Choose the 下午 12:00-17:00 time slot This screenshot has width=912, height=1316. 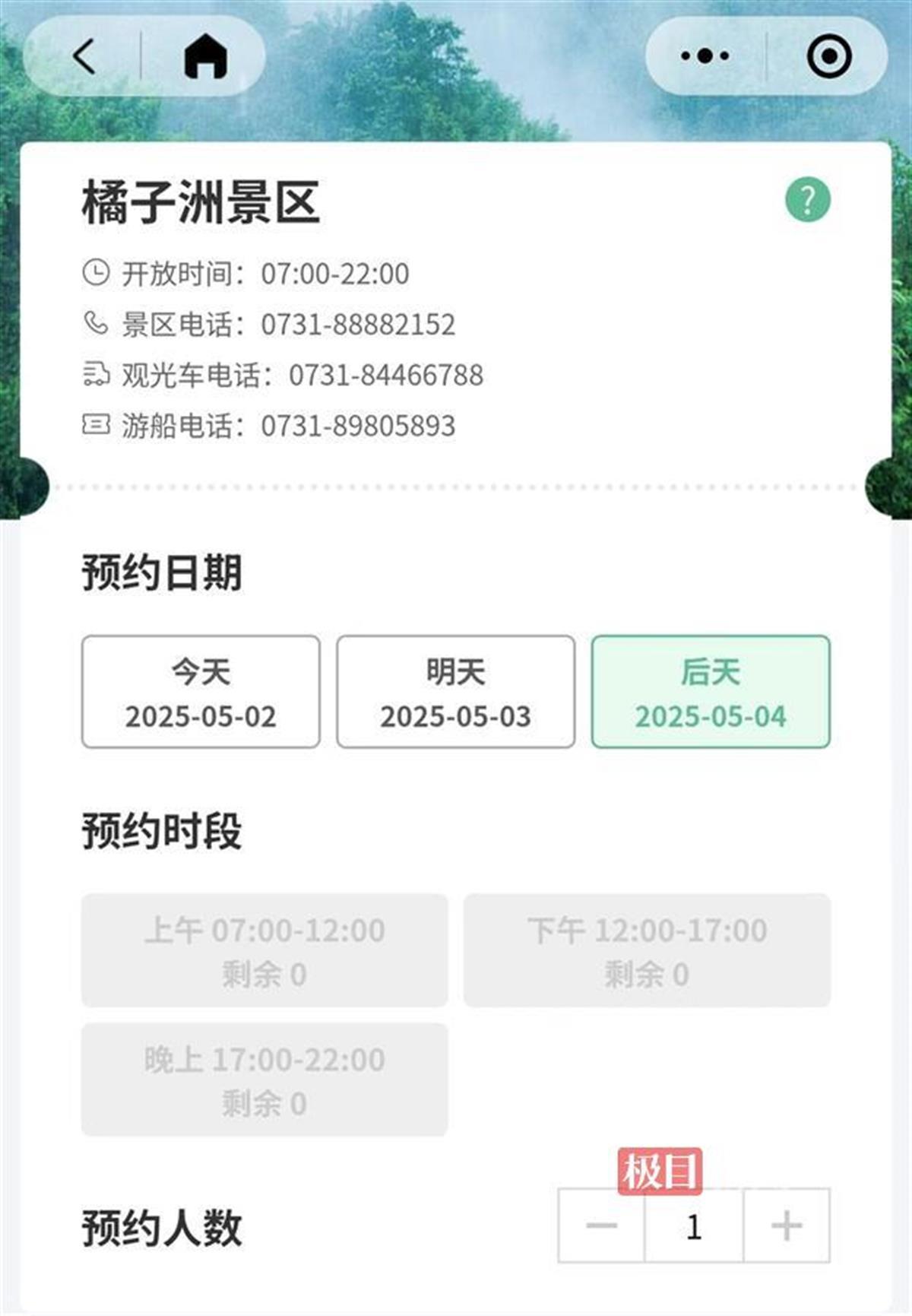[x=647, y=950]
